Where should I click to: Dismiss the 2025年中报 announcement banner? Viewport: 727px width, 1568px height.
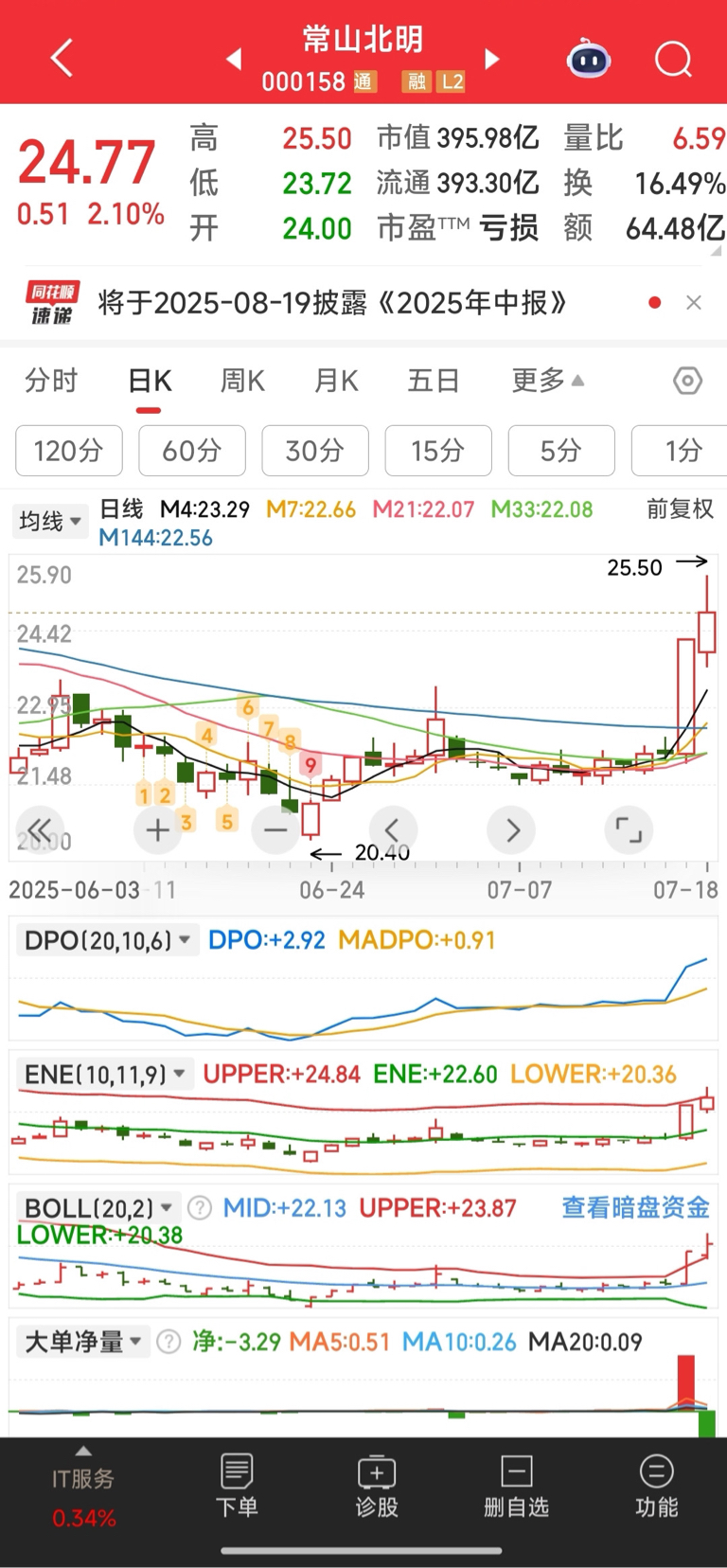(x=694, y=303)
